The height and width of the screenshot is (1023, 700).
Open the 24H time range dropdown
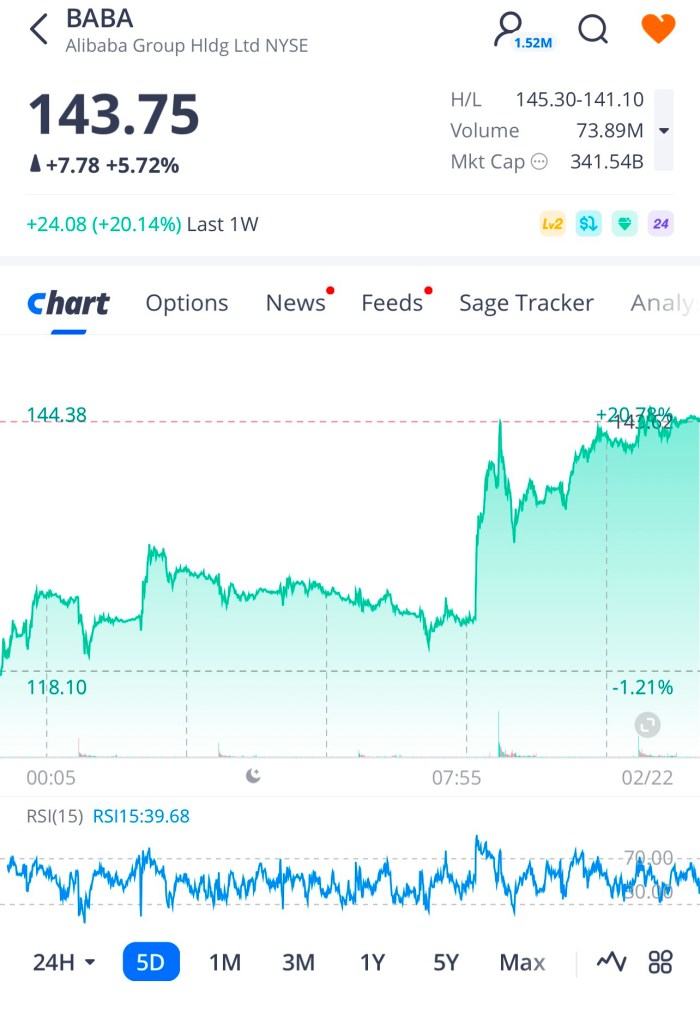coord(64,962)
